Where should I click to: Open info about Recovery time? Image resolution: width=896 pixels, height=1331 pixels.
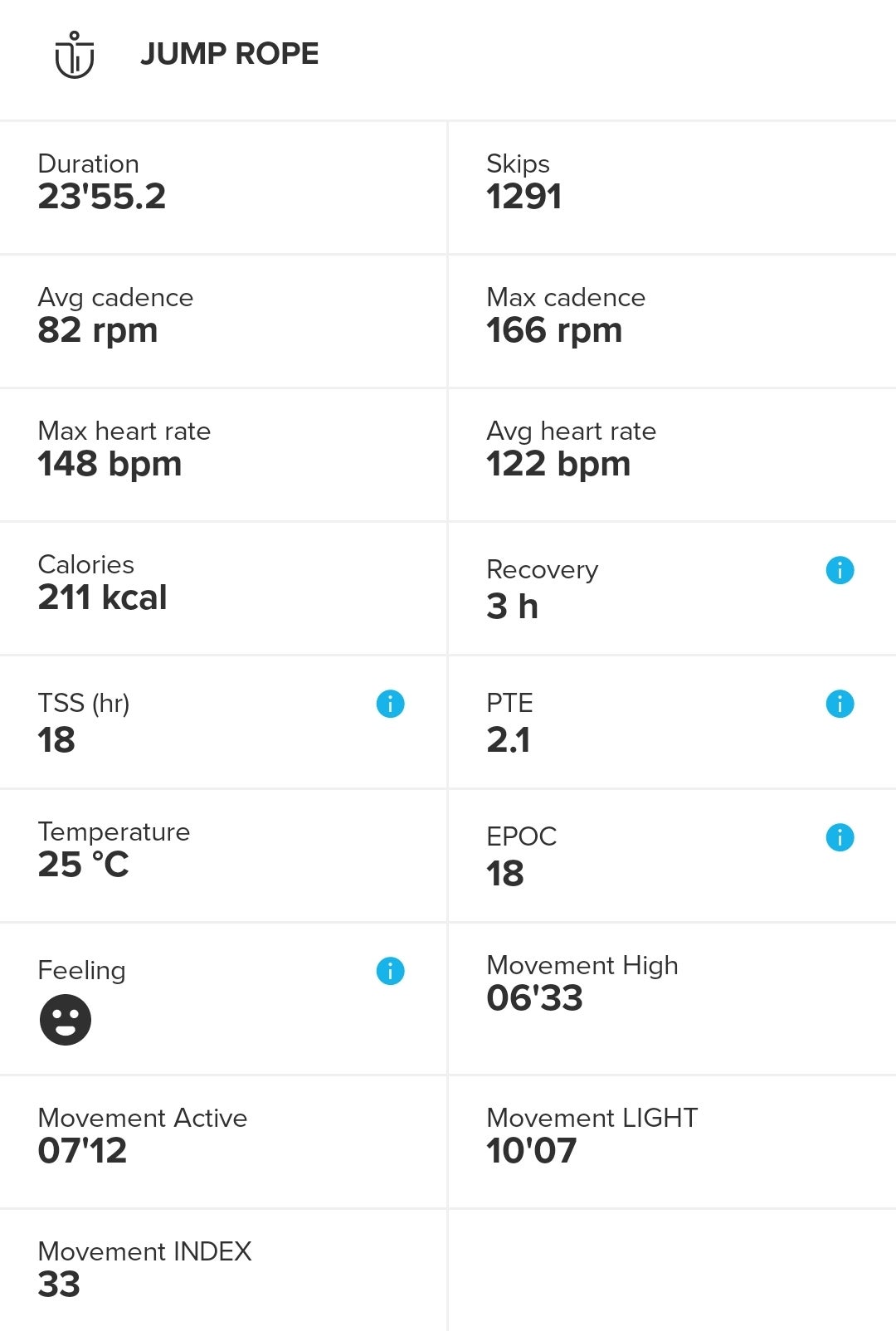[x=840, y=570]
